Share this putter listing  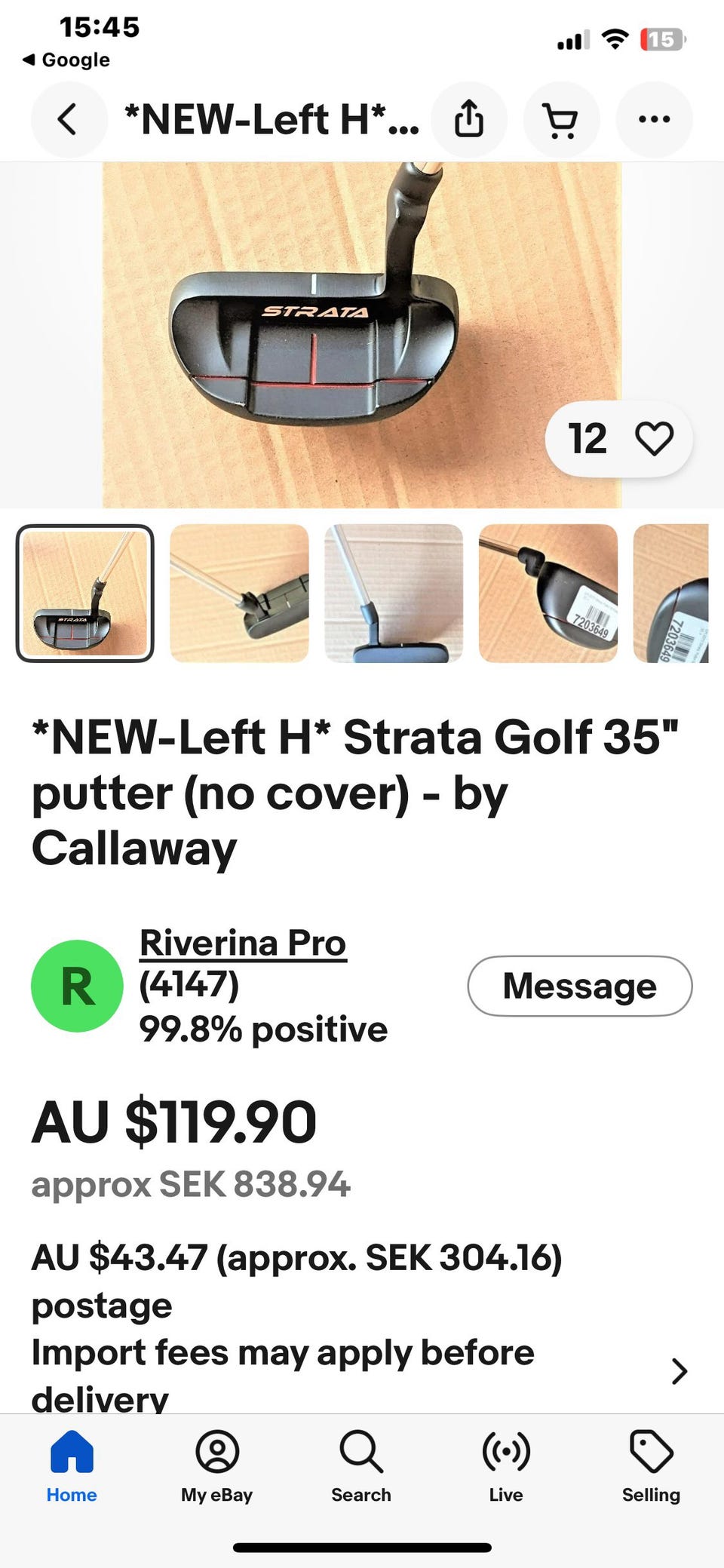[469, 119]
